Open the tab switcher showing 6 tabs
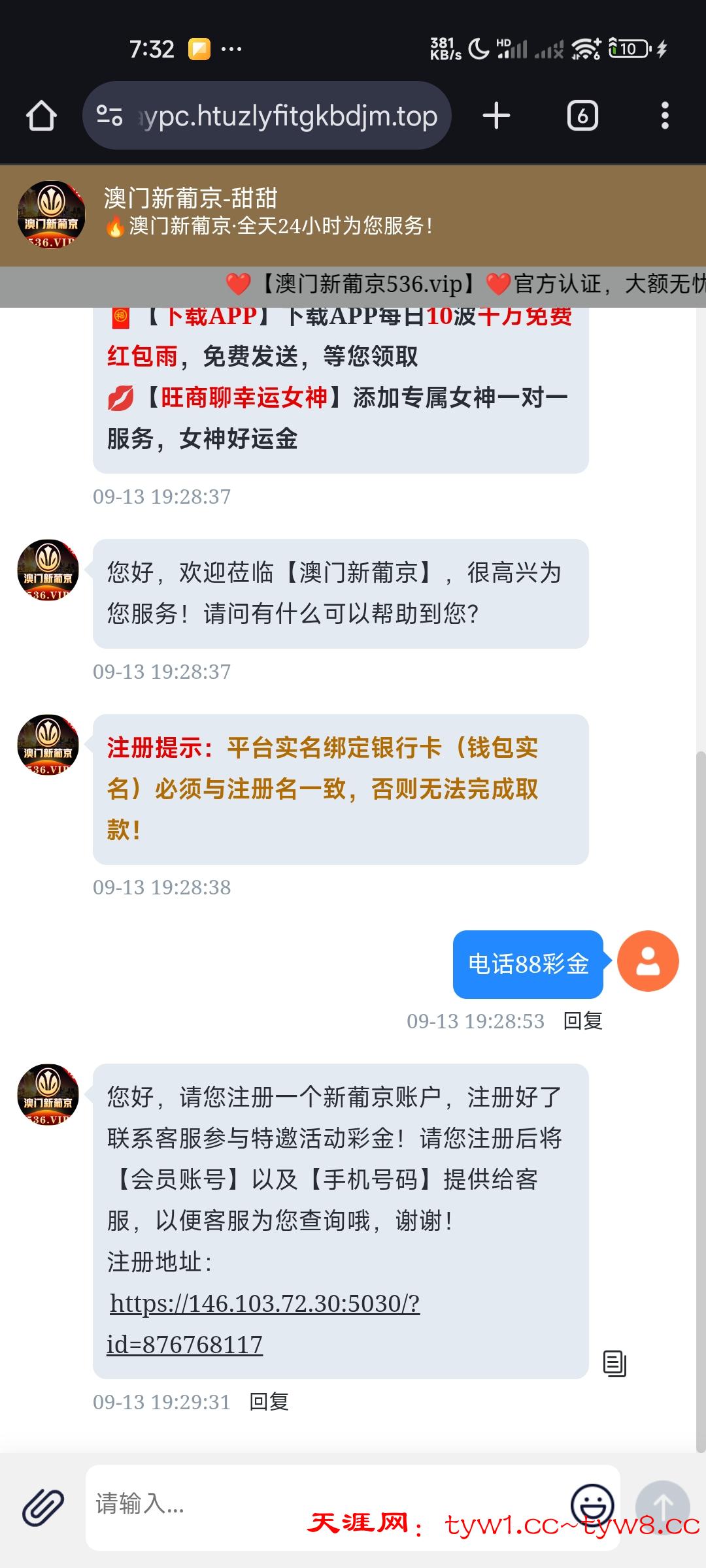 (580, 115)
